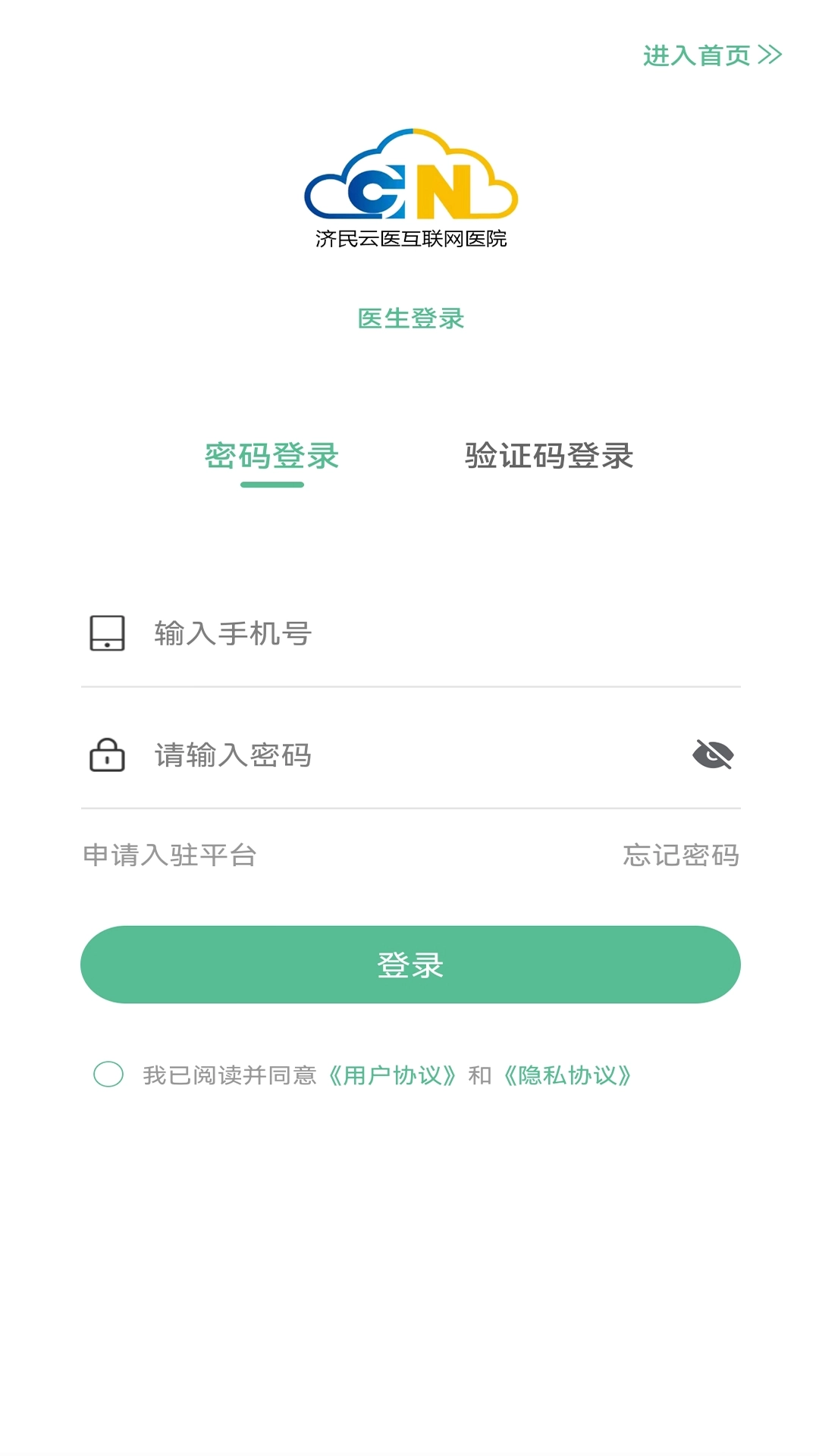
Task: Click 忘记密码 to recover password
Action: 682,855
